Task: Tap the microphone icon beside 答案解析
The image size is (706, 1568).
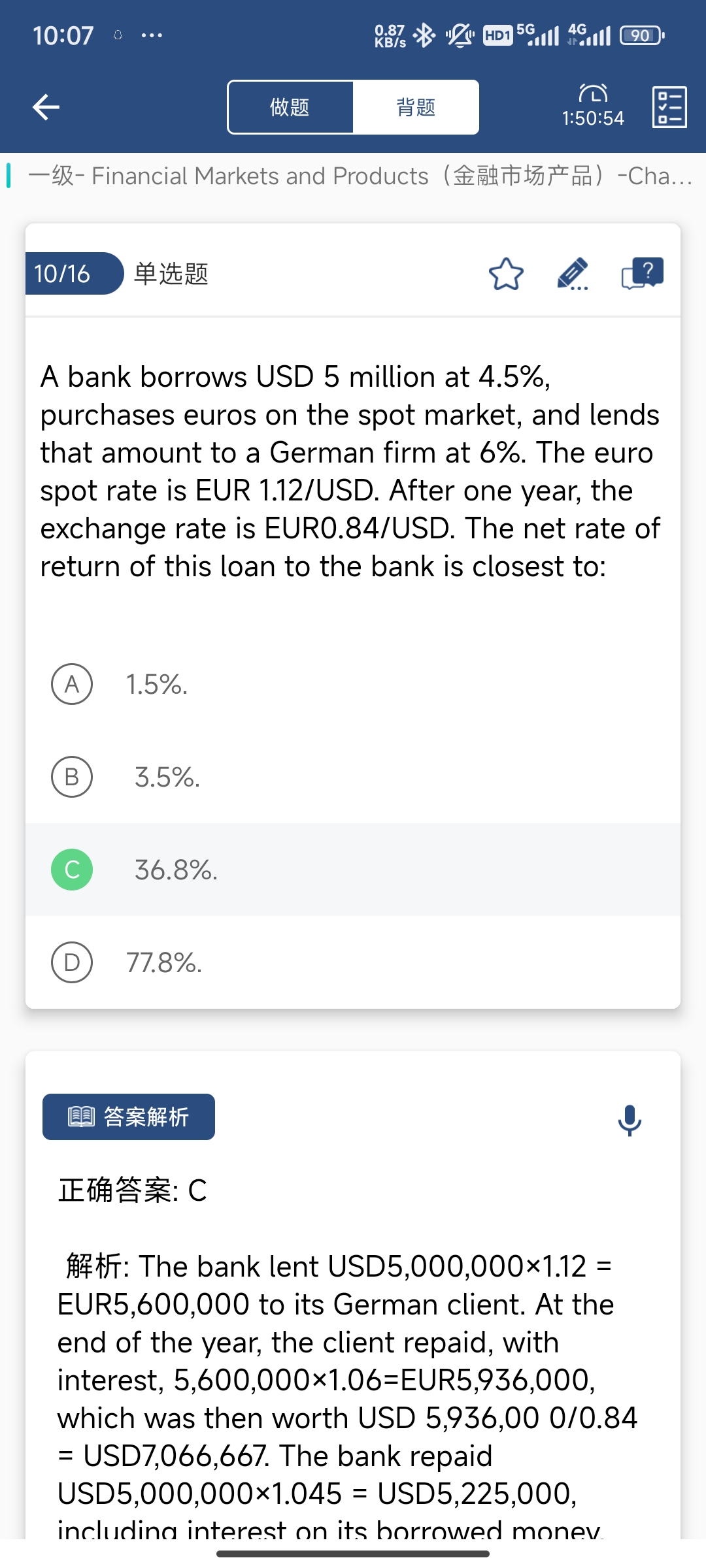Action: [630, 1120]
